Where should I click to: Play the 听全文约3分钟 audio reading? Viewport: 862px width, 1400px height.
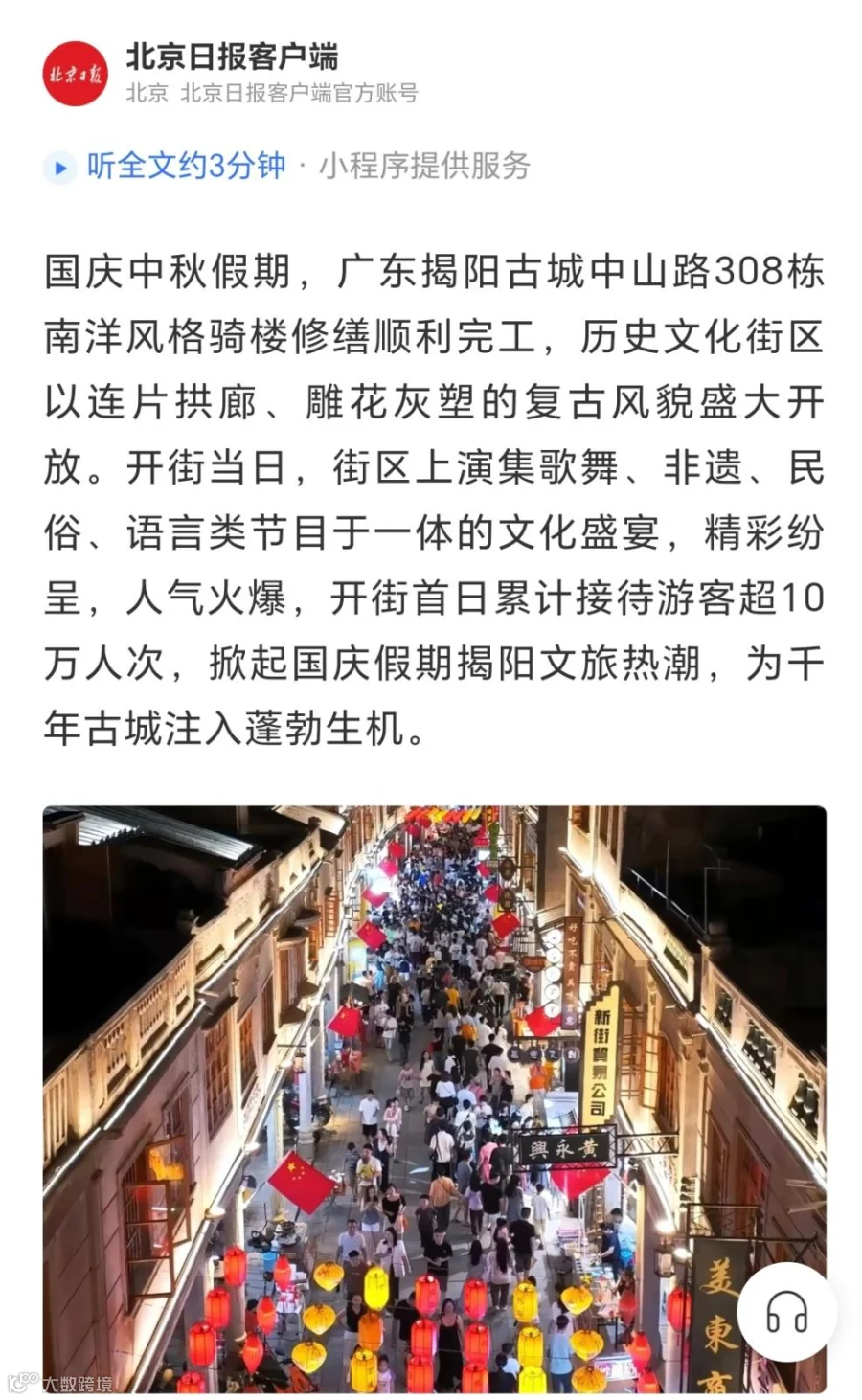click(x=165, y=167)
